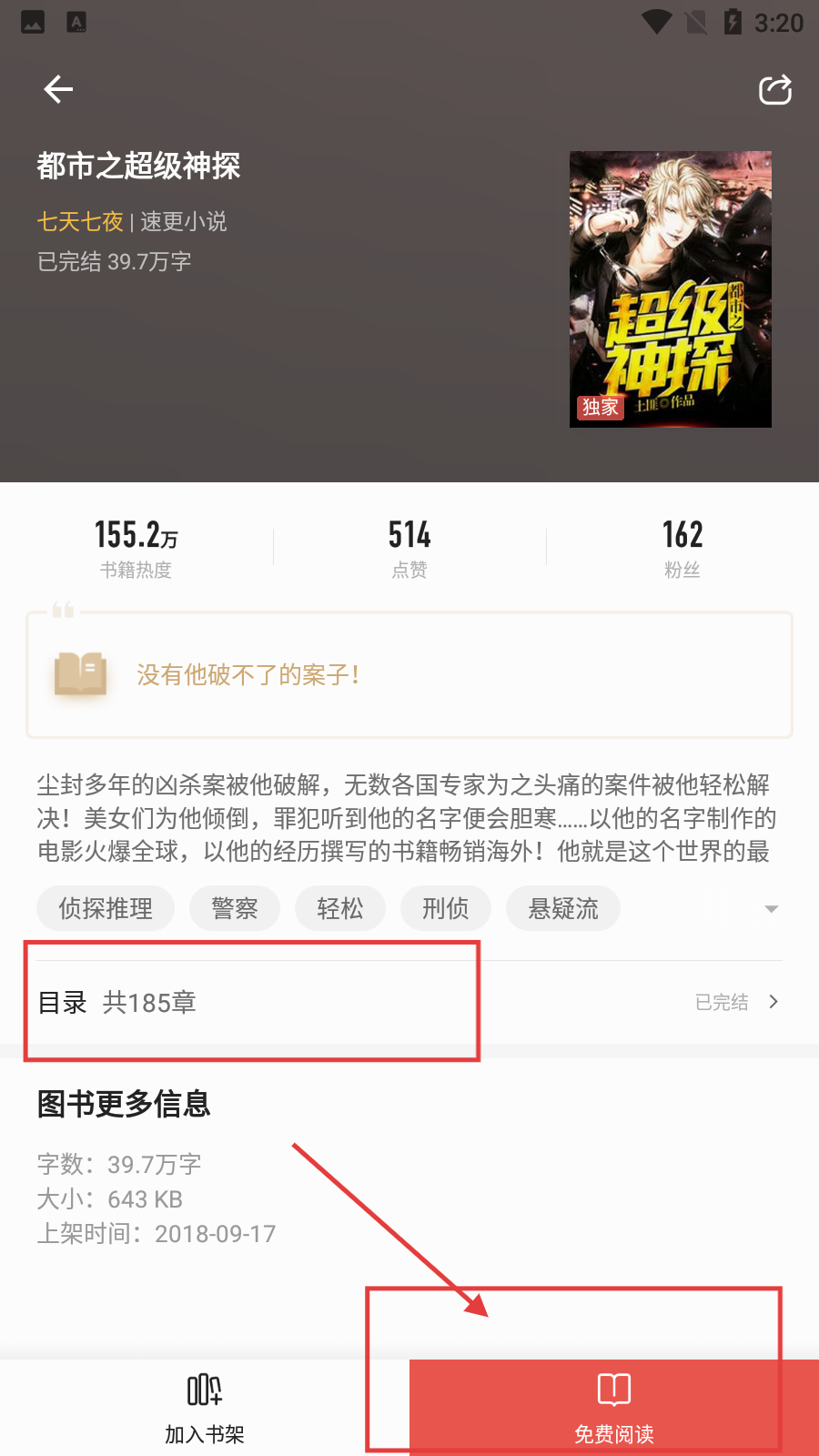Image resolution: width=819 pixels, height=1456 pixels.
Task: Go back using the arrow icon
Action: [x=58, y=89]
